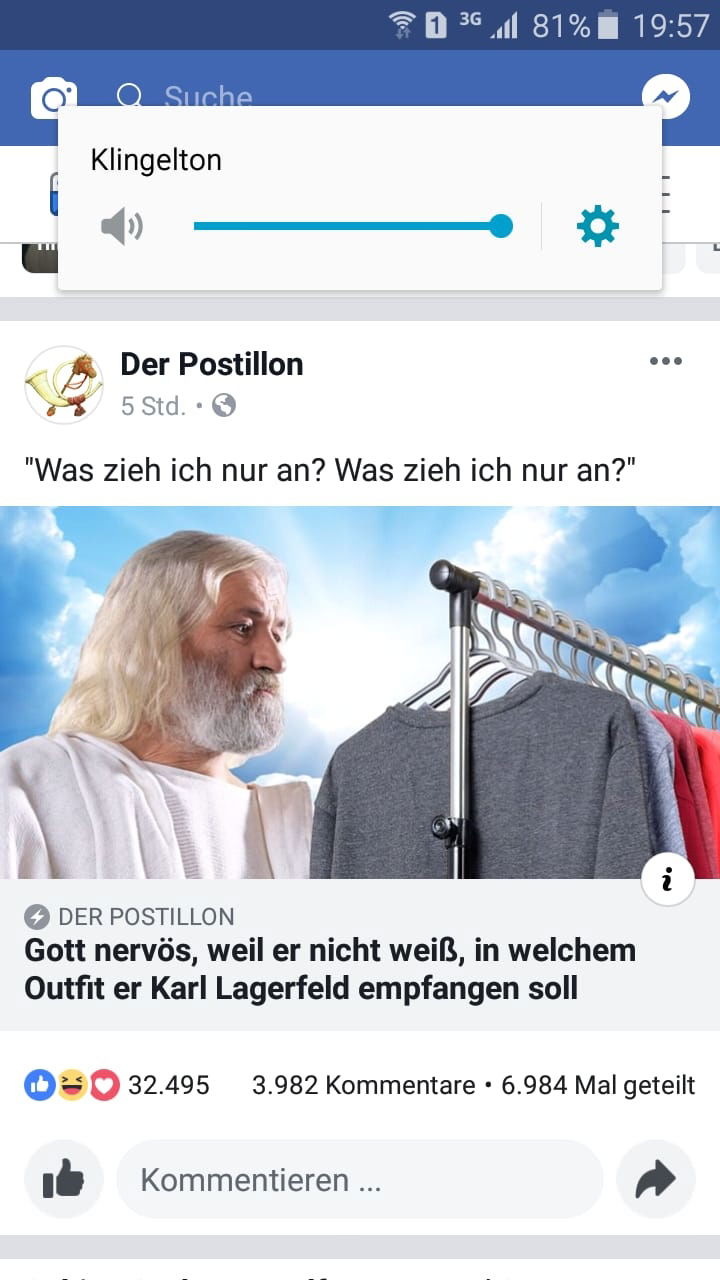Like the Postillon post with thumbs-up
The width and height of the screenshot is (720, 1280).
click(x=63, y=1180)
